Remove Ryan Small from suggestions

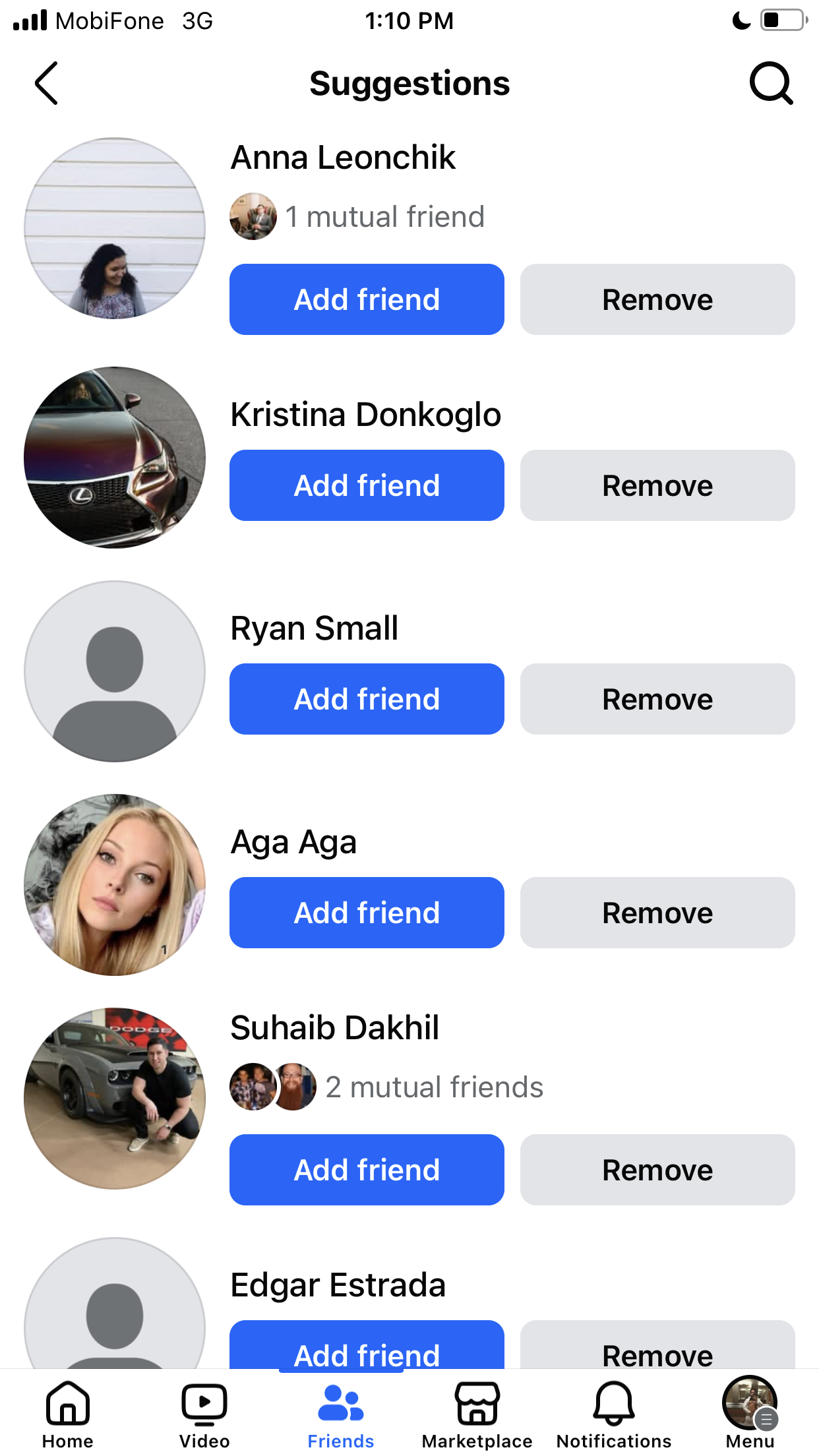657,699
